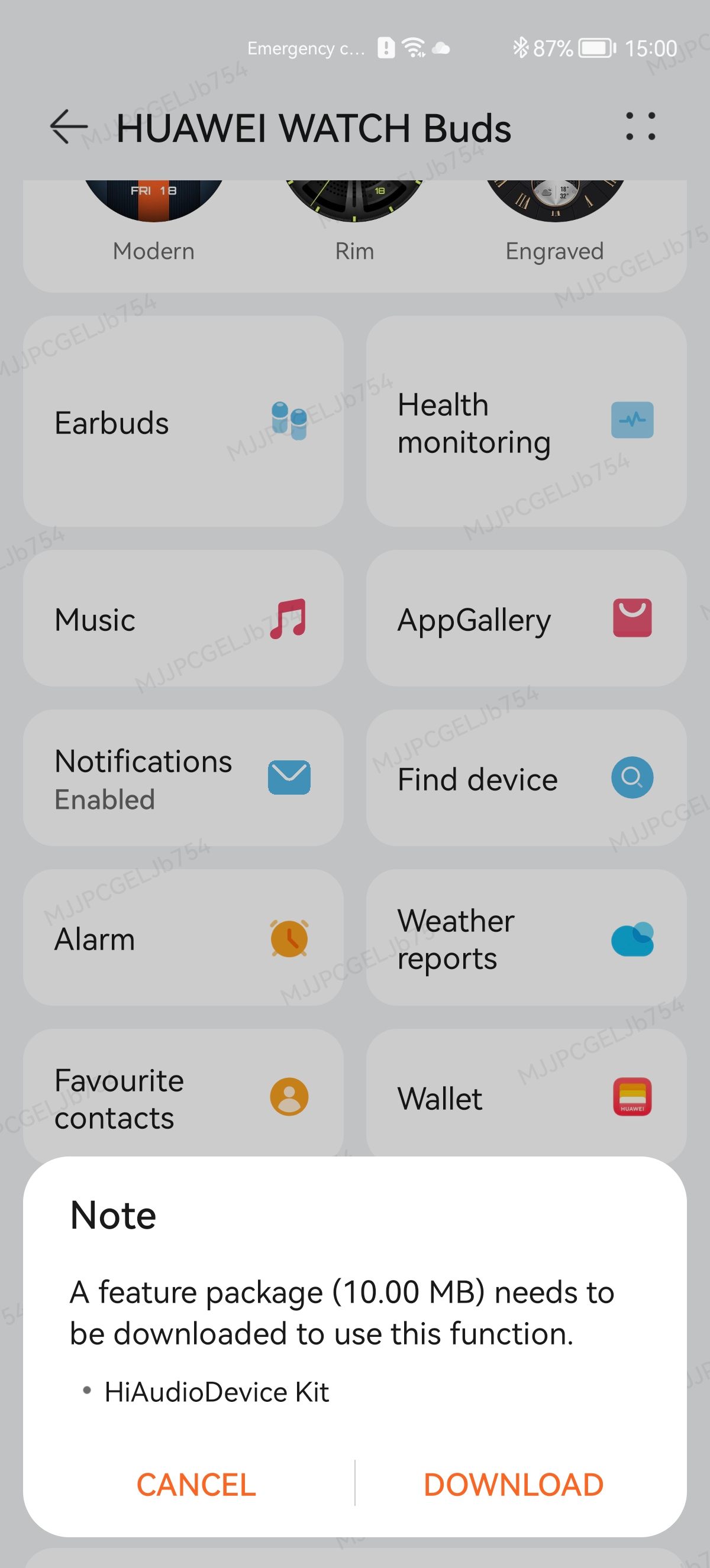The height and width of the screenshot is (1568, 710).
Task: View Weather reports settings
Action: [x=525, y=937]
